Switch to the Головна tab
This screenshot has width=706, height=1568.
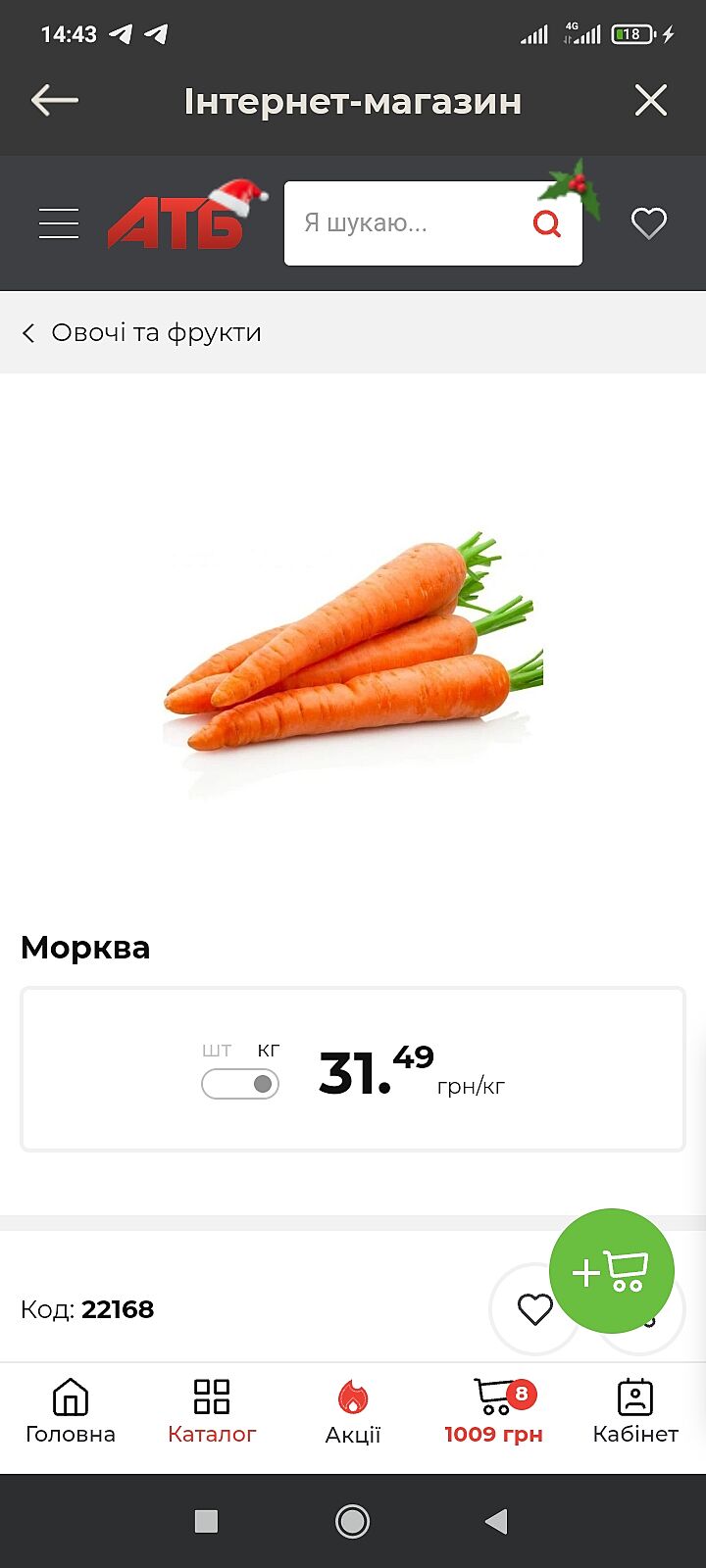71,1411
